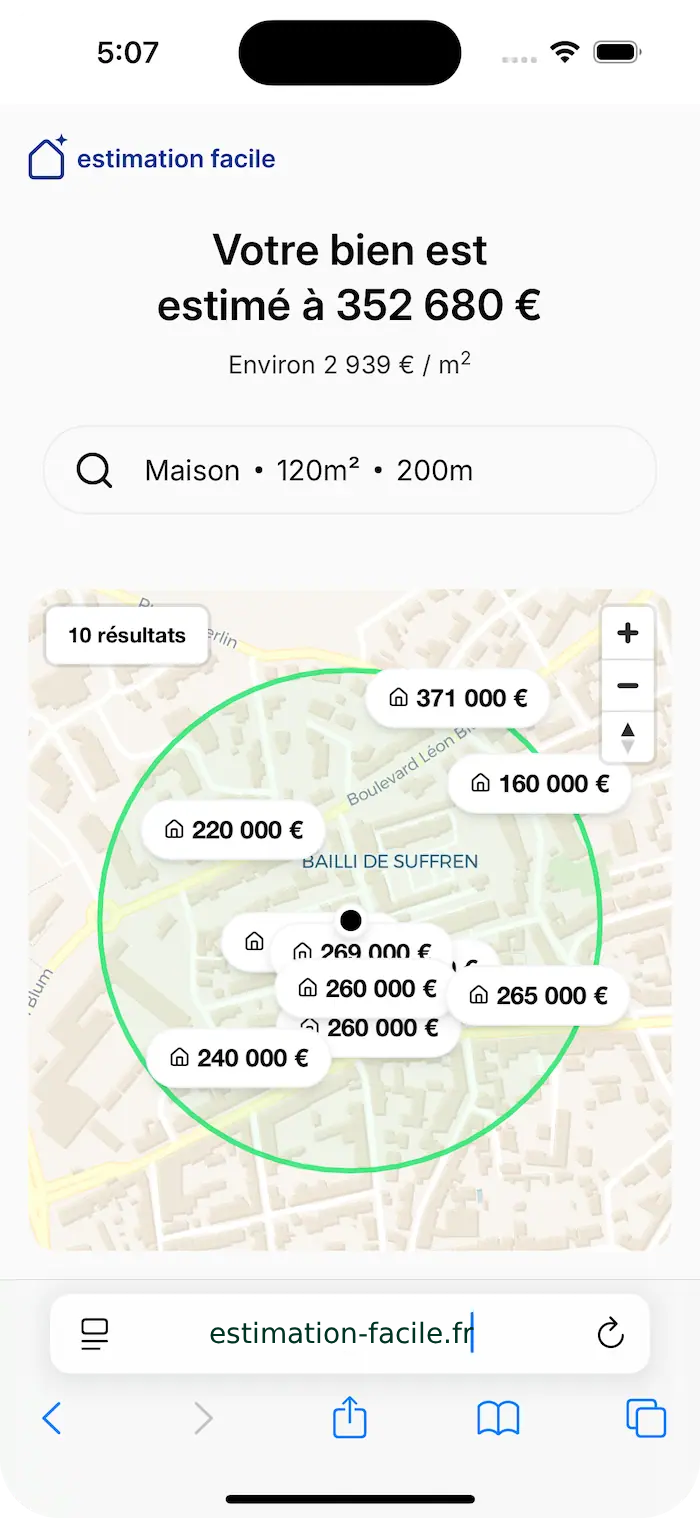
Task: Go back to the previous page
Action: tap(52, 1418)
